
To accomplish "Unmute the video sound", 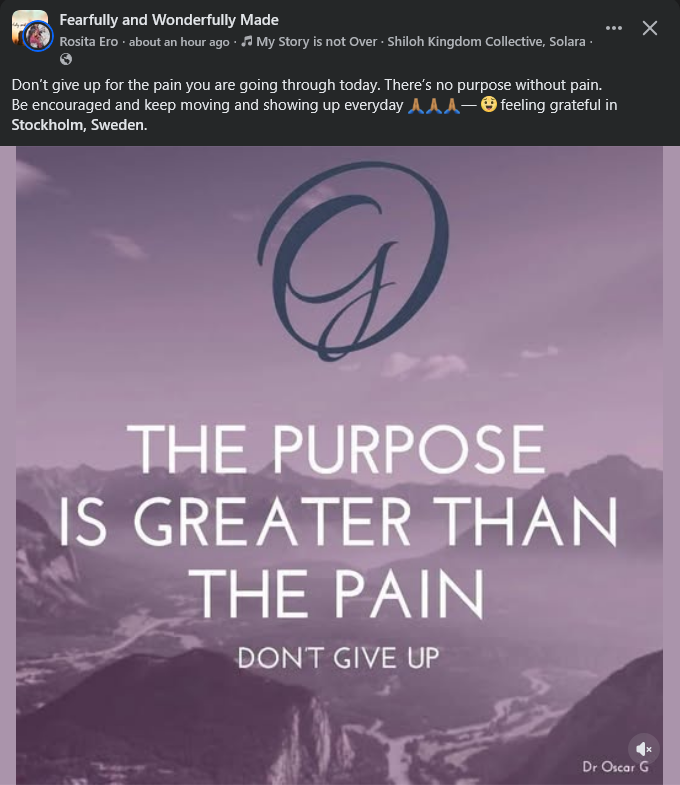I will 643,749.
